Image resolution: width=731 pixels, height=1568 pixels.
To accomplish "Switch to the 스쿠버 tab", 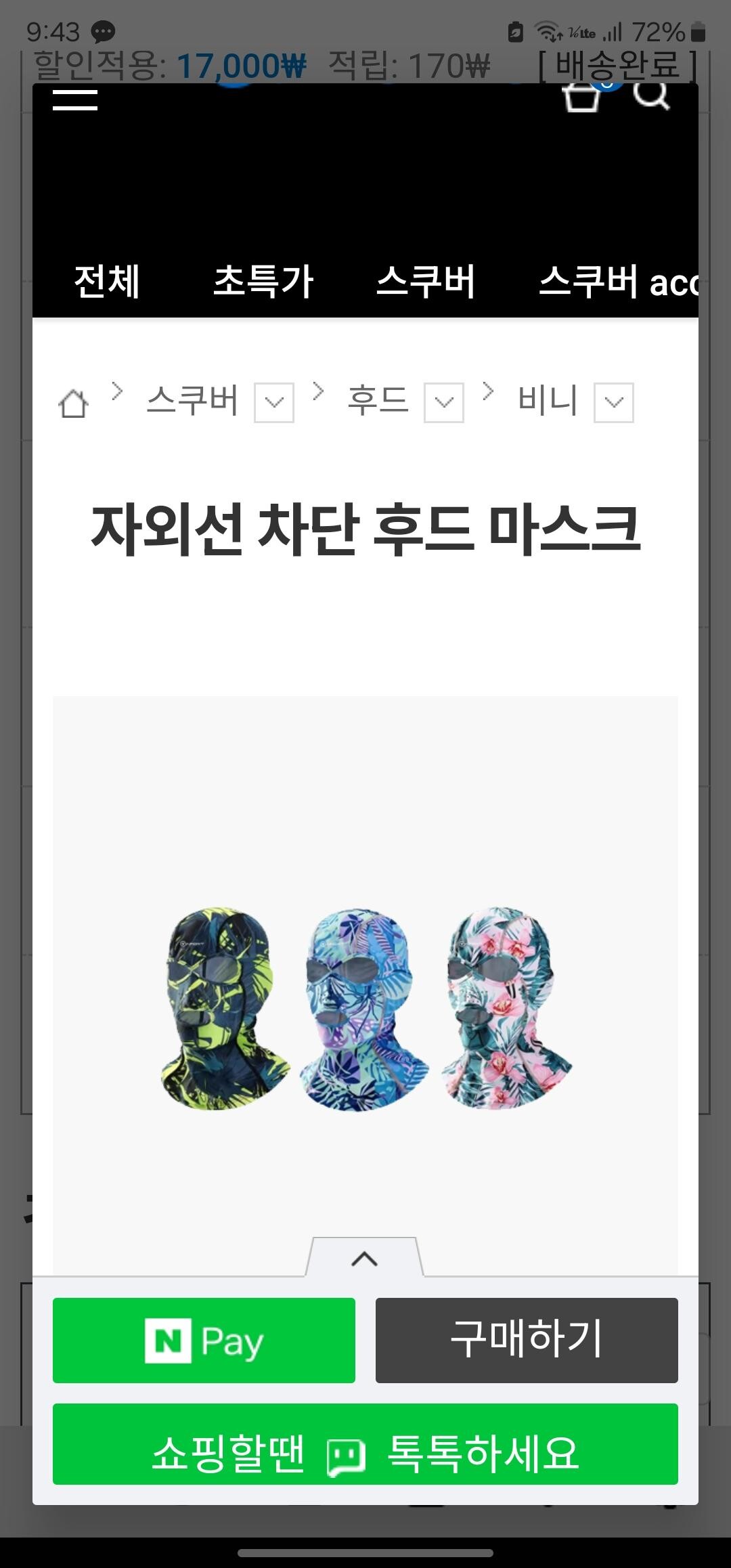I will pos(426,282).
